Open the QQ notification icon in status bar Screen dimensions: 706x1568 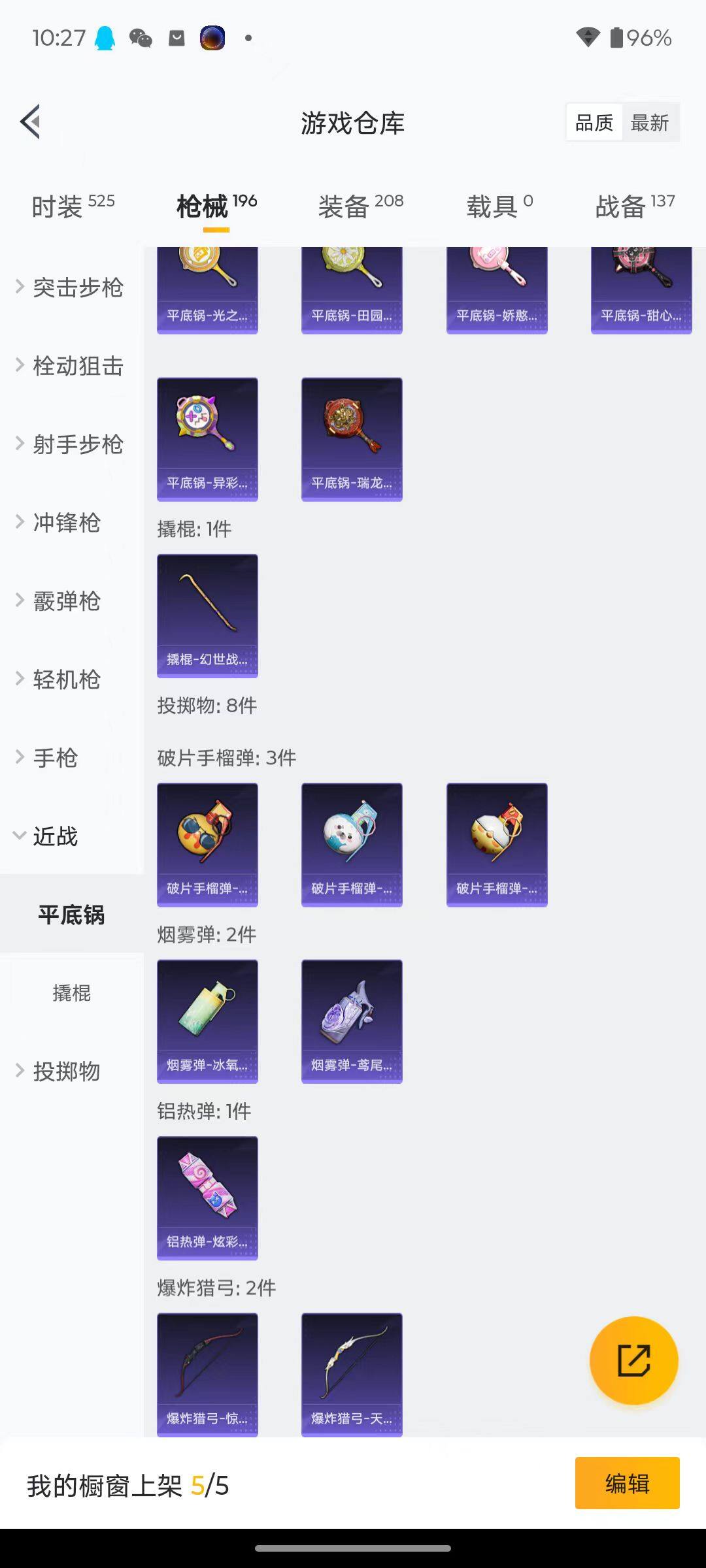[105, 38]
